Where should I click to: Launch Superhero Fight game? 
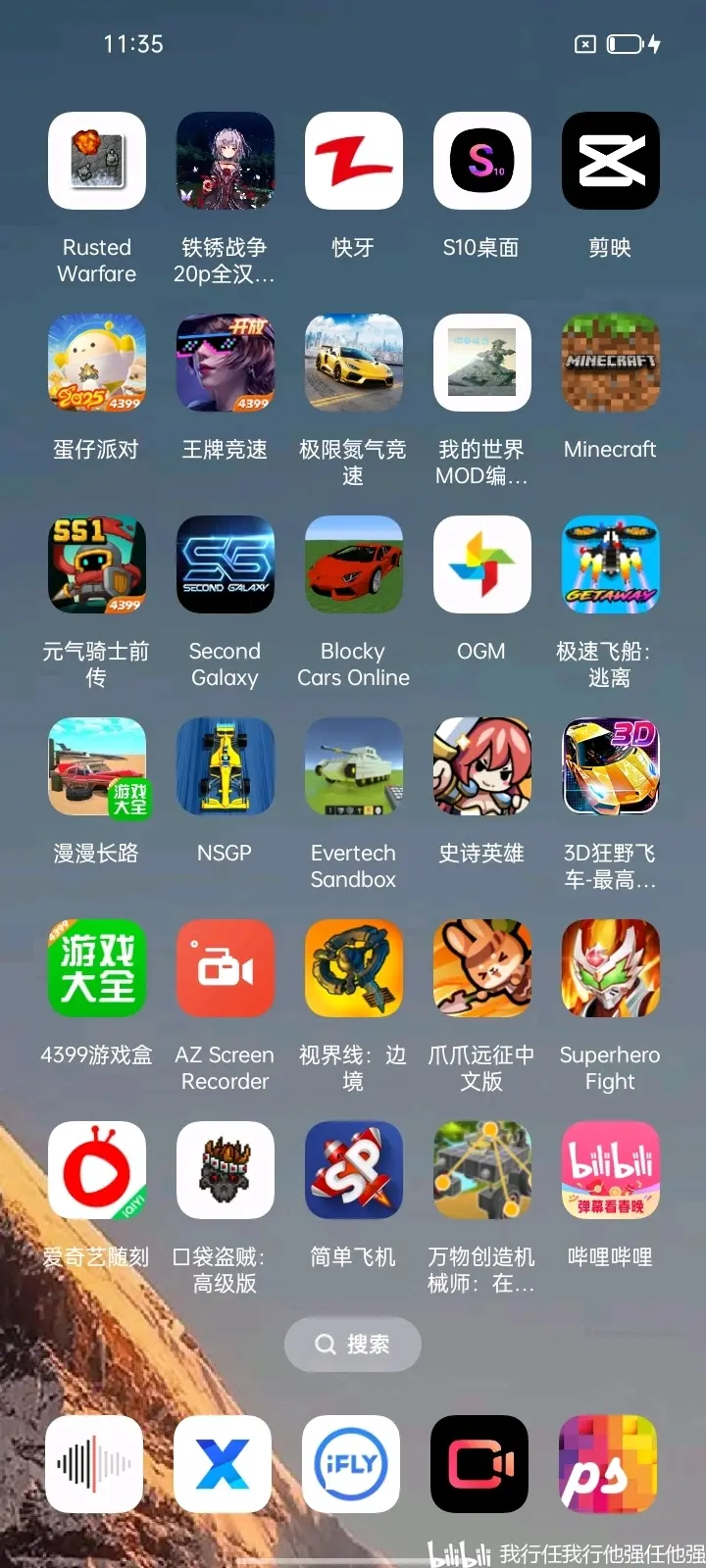click(610, 968)
